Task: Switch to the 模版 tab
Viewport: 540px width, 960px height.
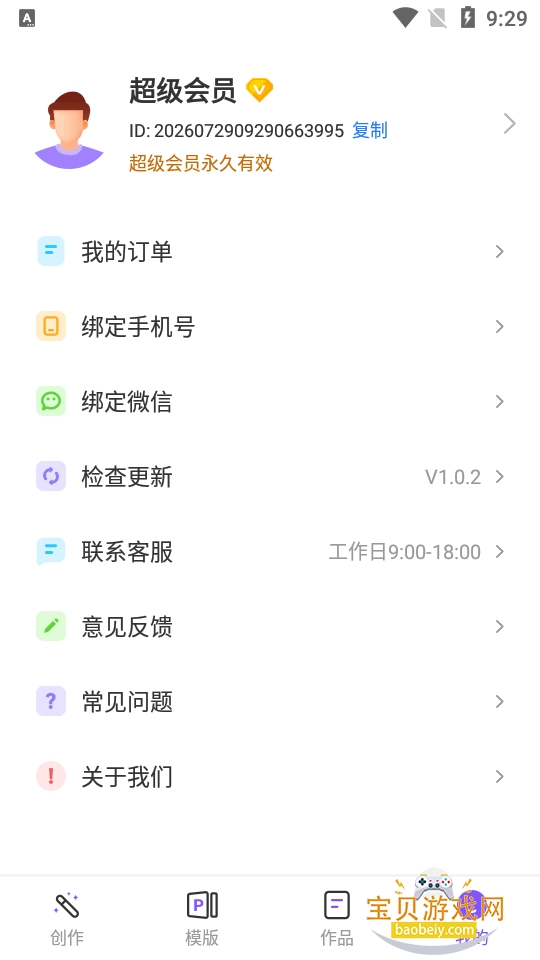Action: [x=202, y=918]
